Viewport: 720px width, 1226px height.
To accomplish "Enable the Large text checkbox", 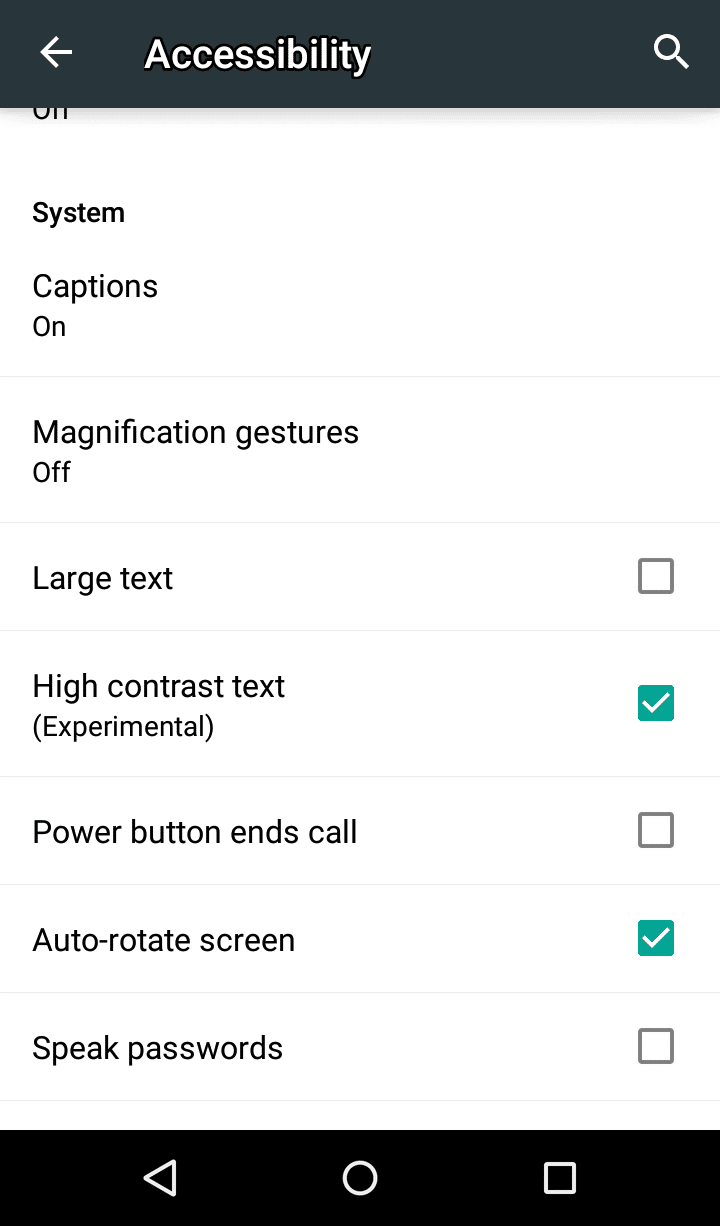I will click(655, 577).
